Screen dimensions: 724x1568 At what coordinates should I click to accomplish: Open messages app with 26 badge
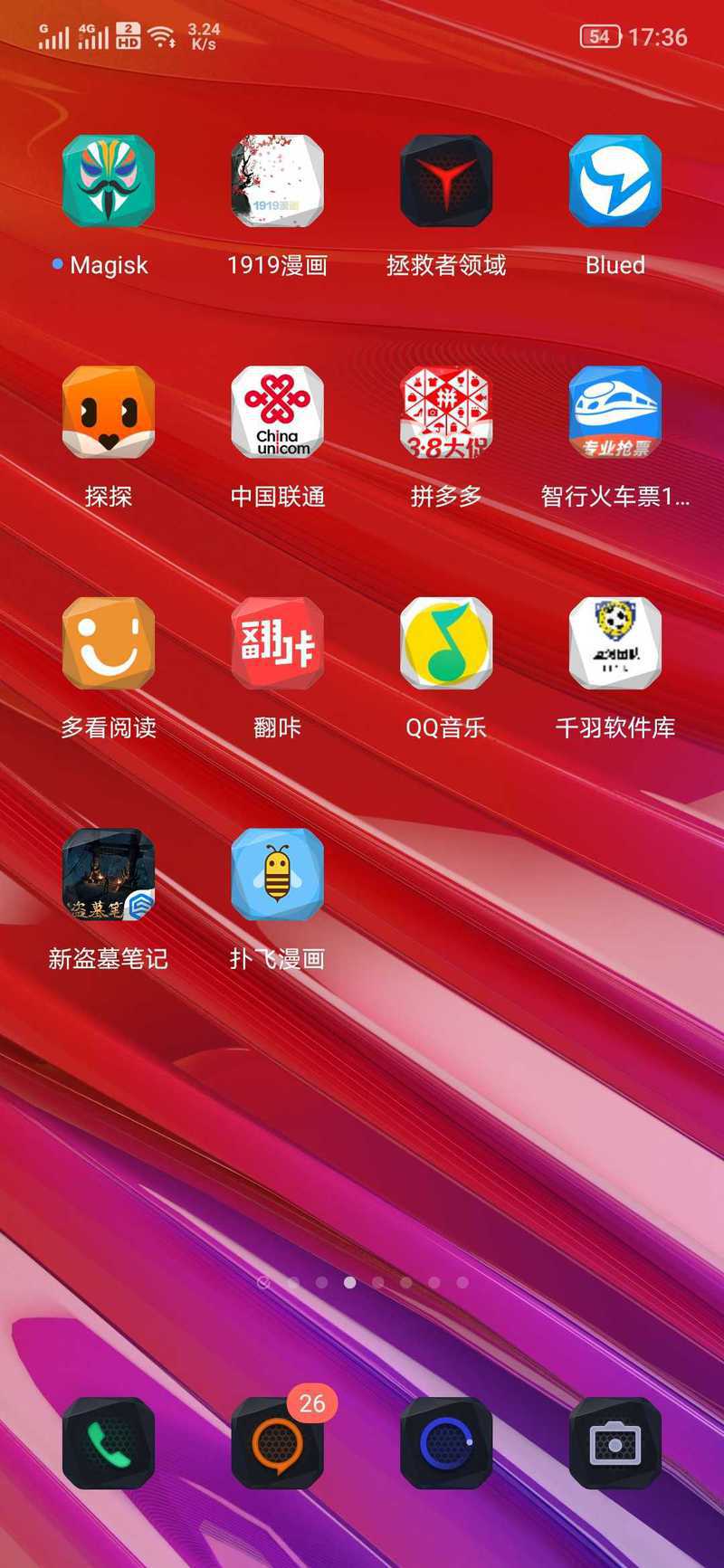(277, 1443)
